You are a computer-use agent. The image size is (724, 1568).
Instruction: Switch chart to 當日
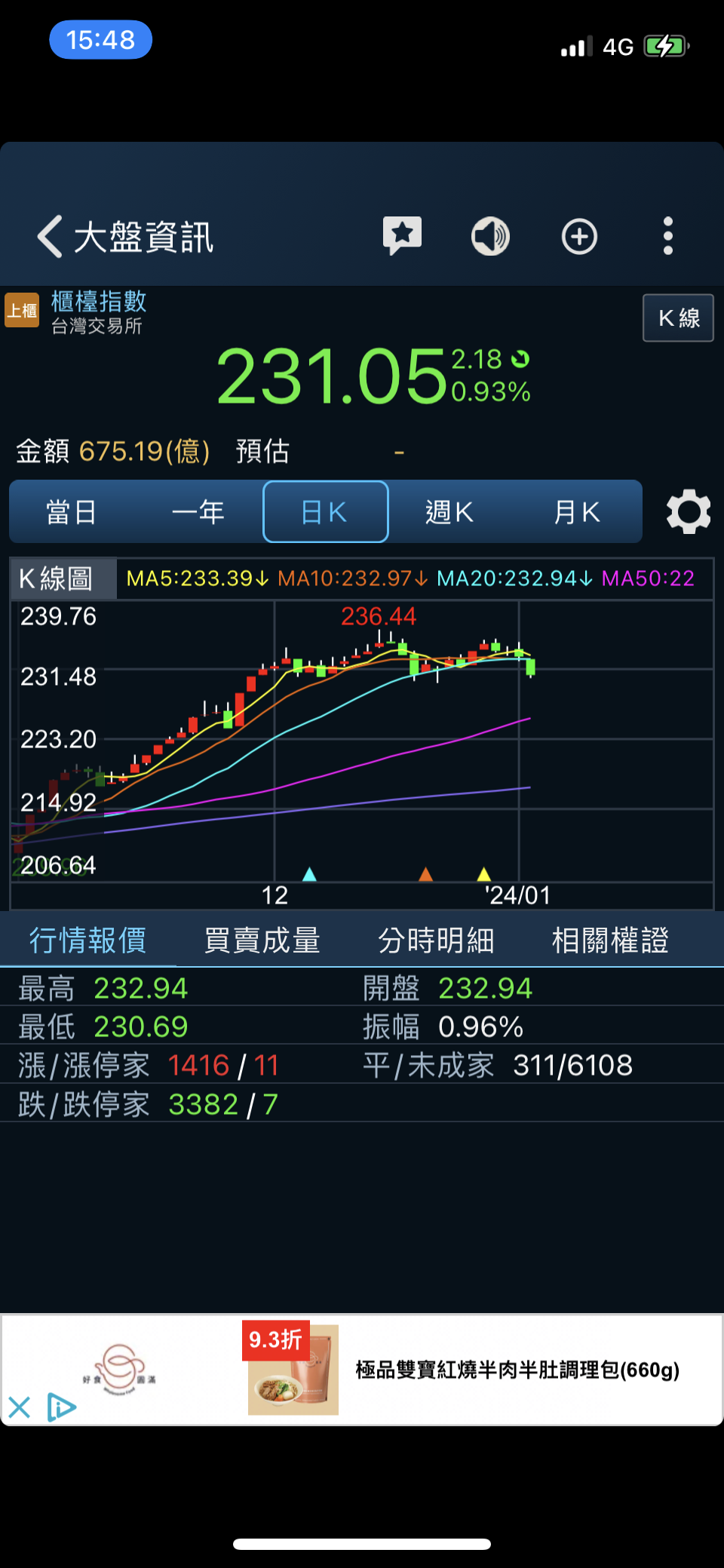[x=72, y=512]
